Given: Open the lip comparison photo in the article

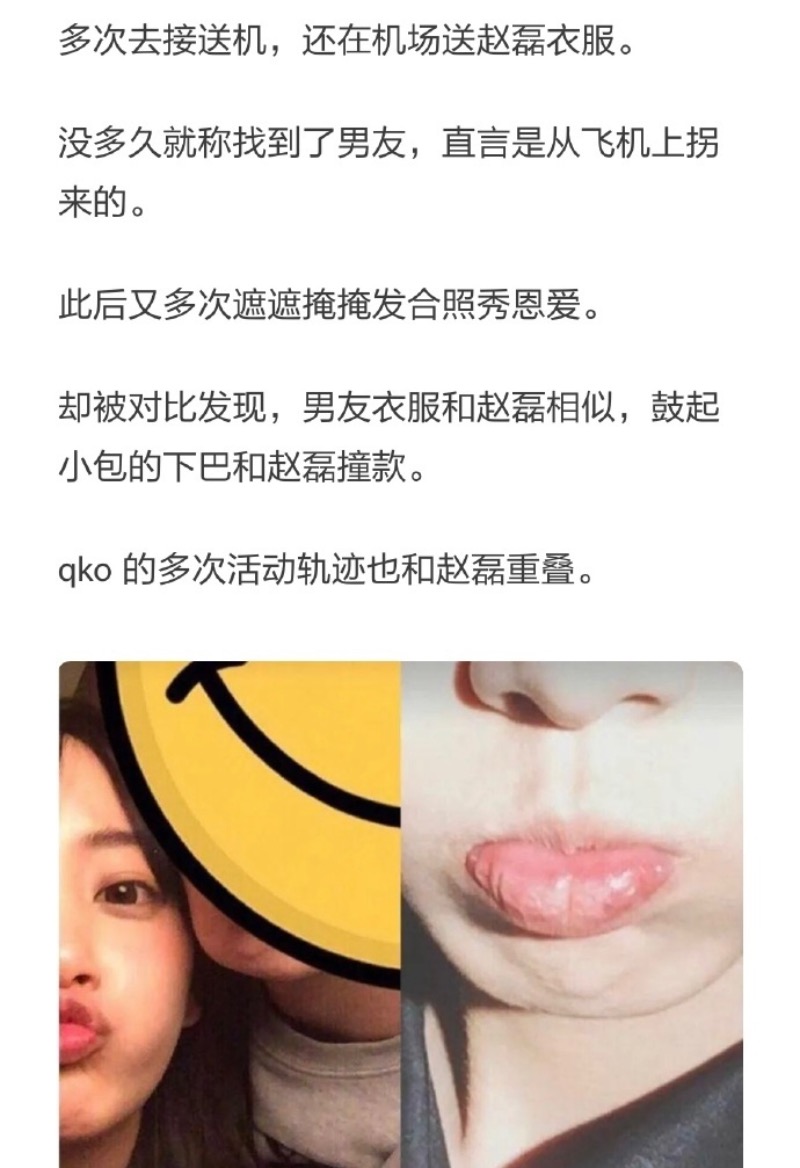Looking at the screenshot, I should pos(400,912).
